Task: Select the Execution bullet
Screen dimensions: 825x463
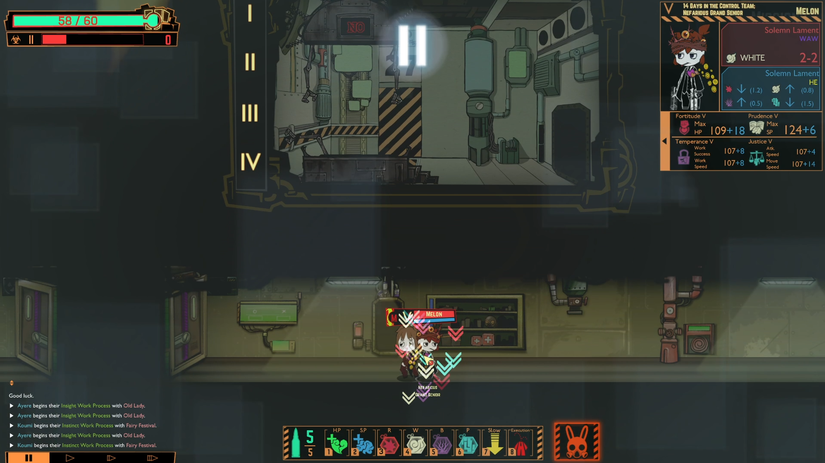Action: (x=520, y=443)
